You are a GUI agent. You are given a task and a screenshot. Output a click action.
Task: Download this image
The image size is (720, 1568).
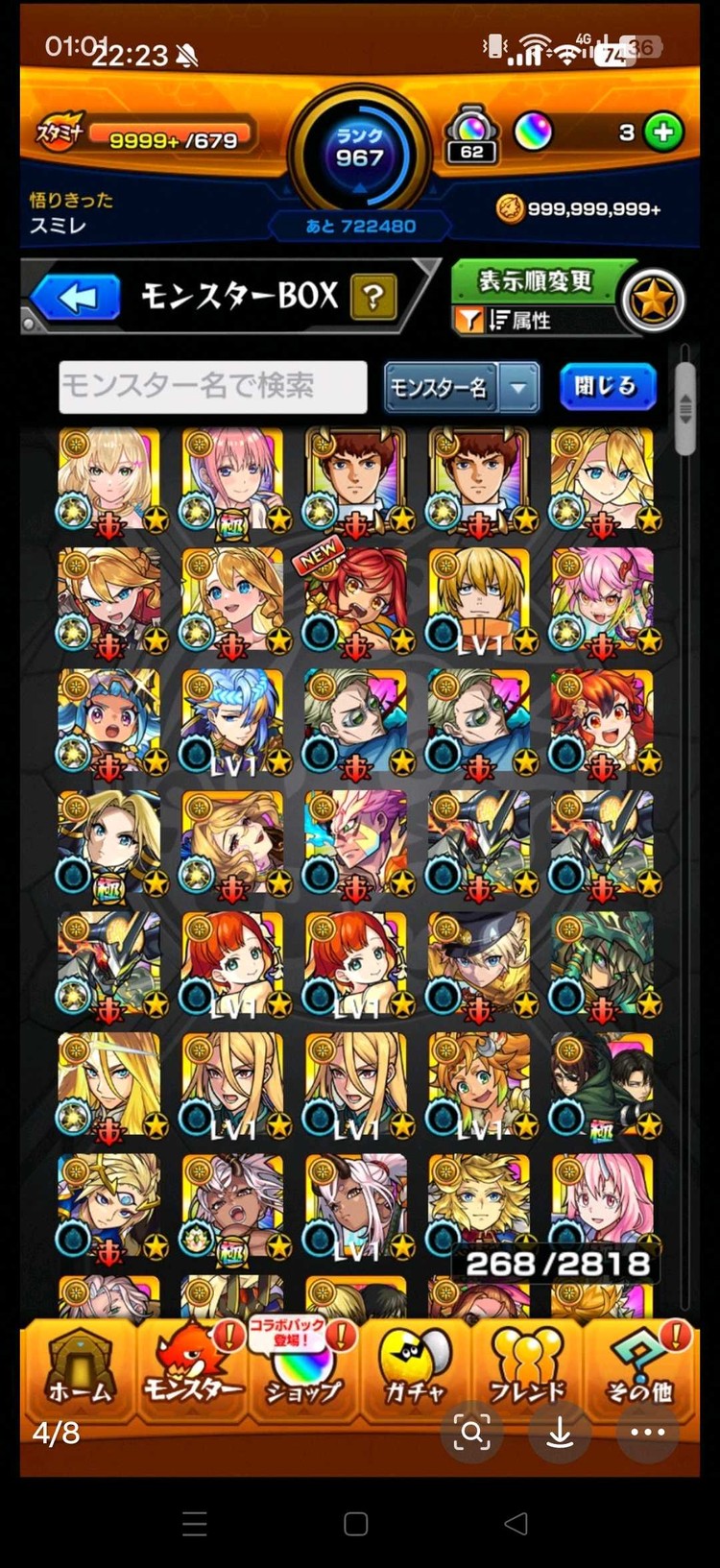560,1433
